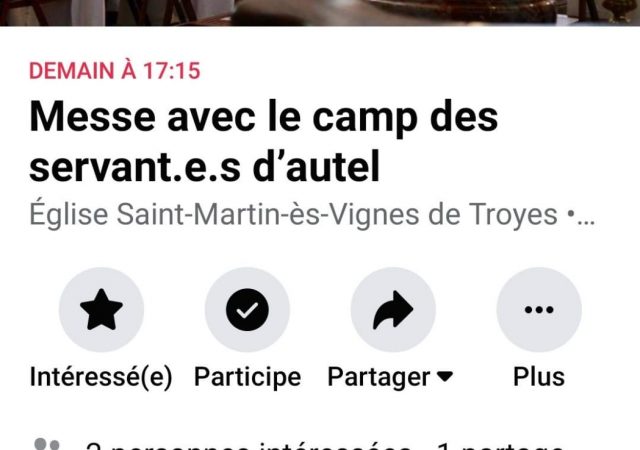Select Participe for this event
The height and width of the screenshot is (450, 640).
pos(247,311)
